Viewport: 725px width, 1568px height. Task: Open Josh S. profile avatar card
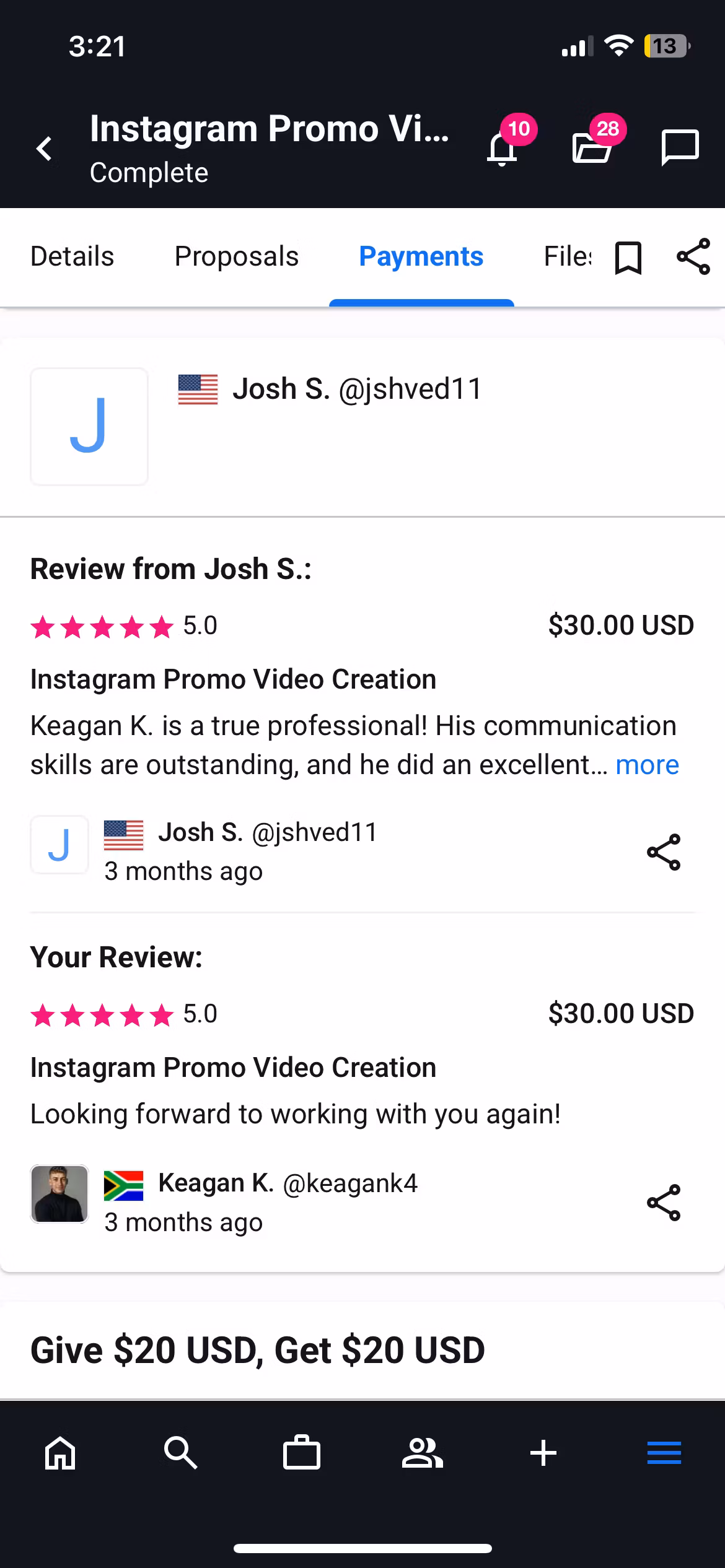pos(89,426)
